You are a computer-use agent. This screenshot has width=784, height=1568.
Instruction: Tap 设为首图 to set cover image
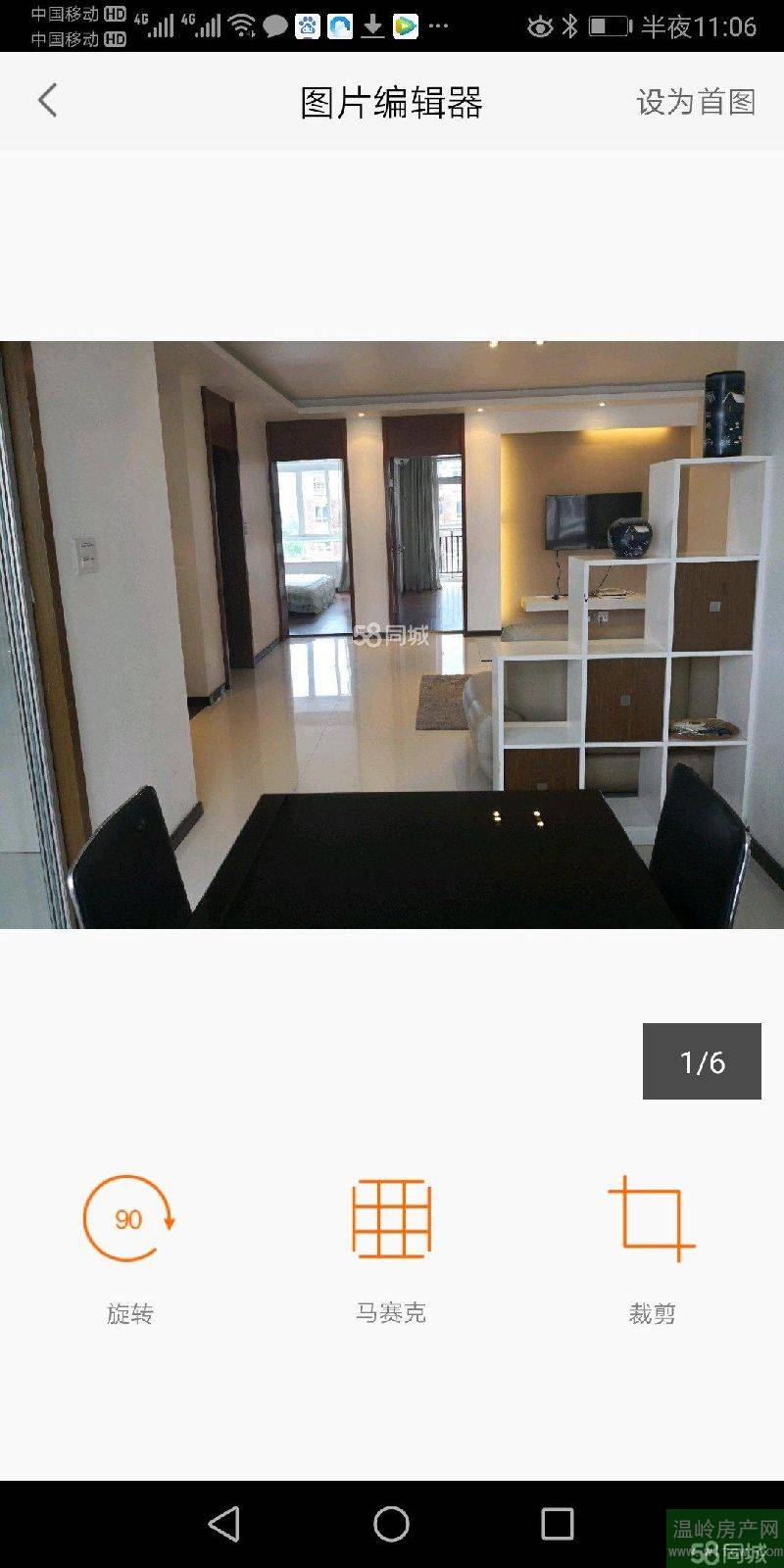pyautogui.click(x=696, y=102)
